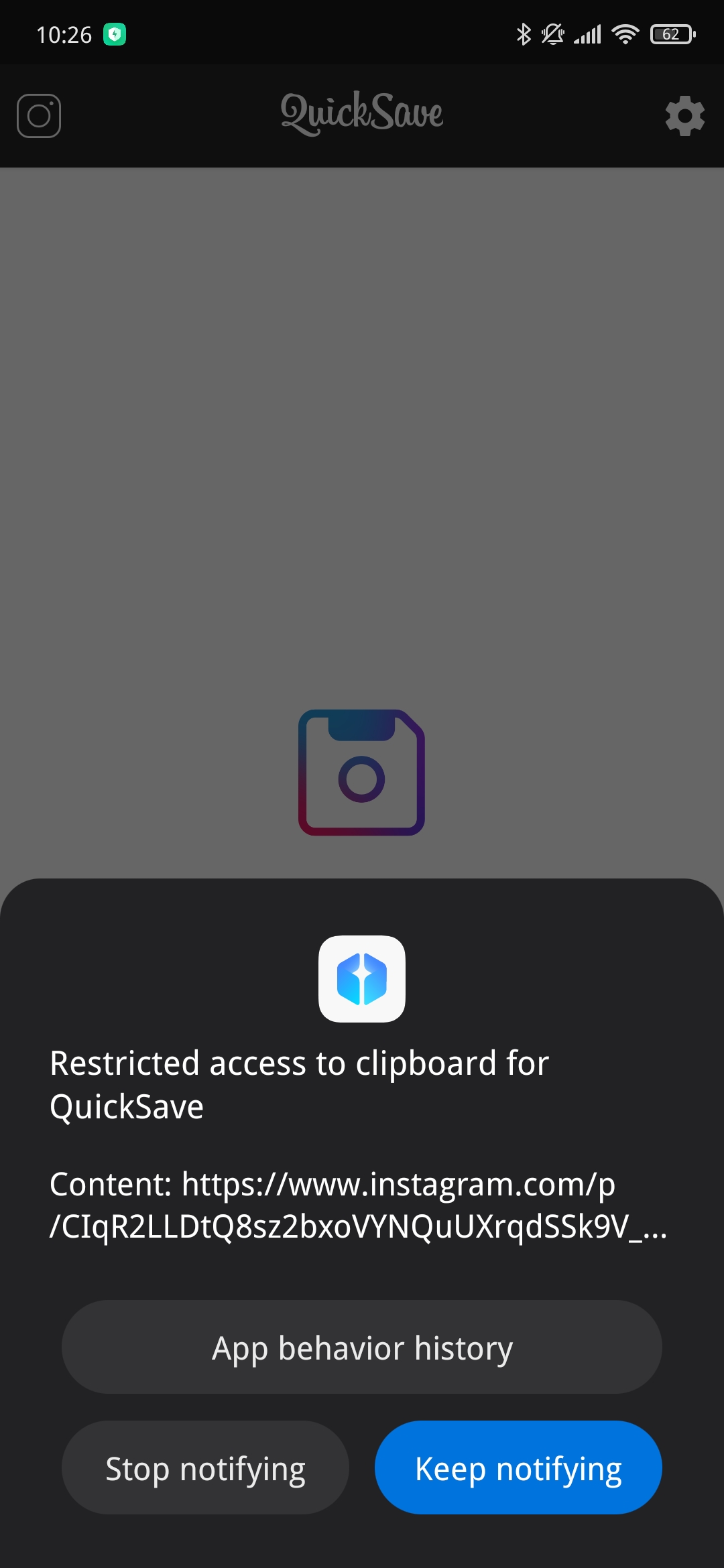
Task: Tap the Instagram icon in top bar
Action: [39, 116]
